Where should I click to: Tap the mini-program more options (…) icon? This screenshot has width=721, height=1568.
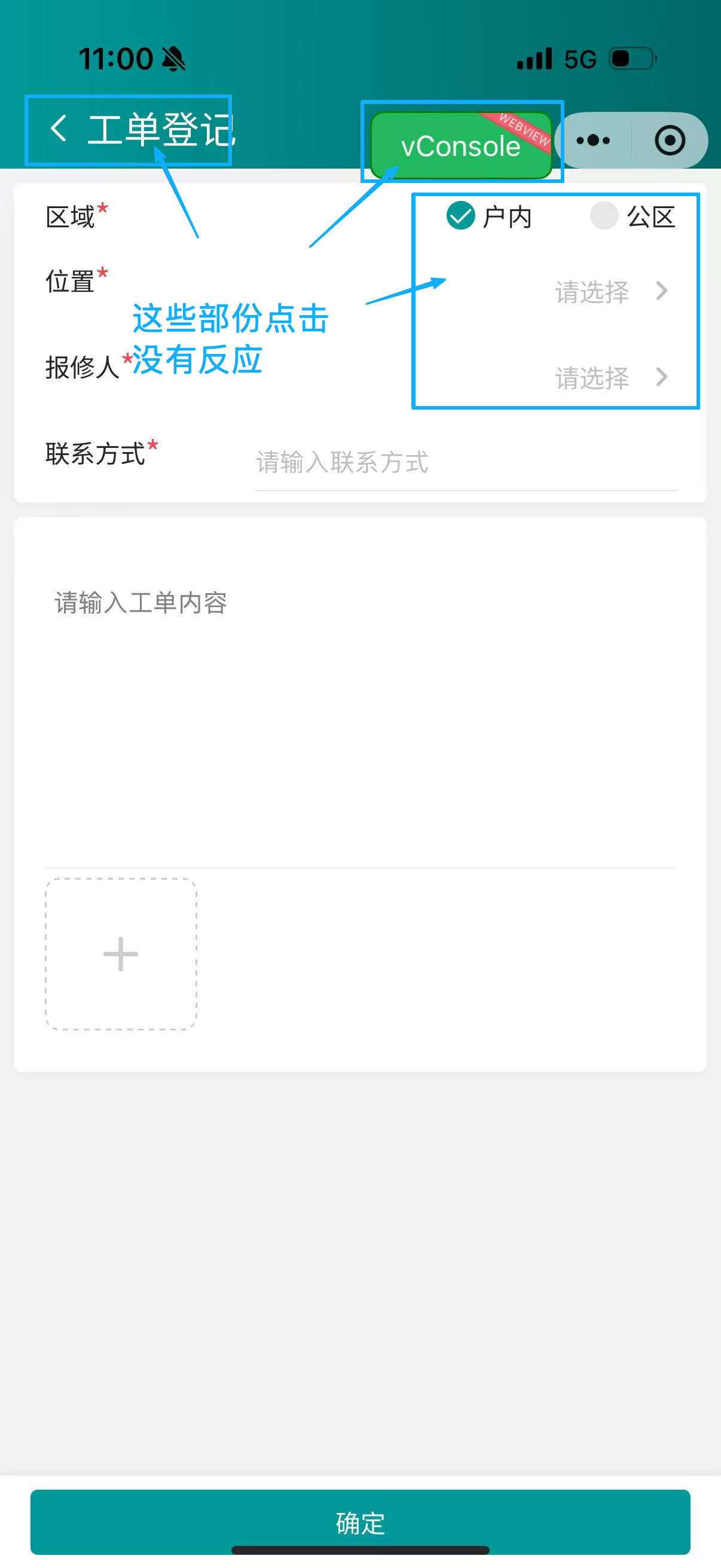coord(592,139)
